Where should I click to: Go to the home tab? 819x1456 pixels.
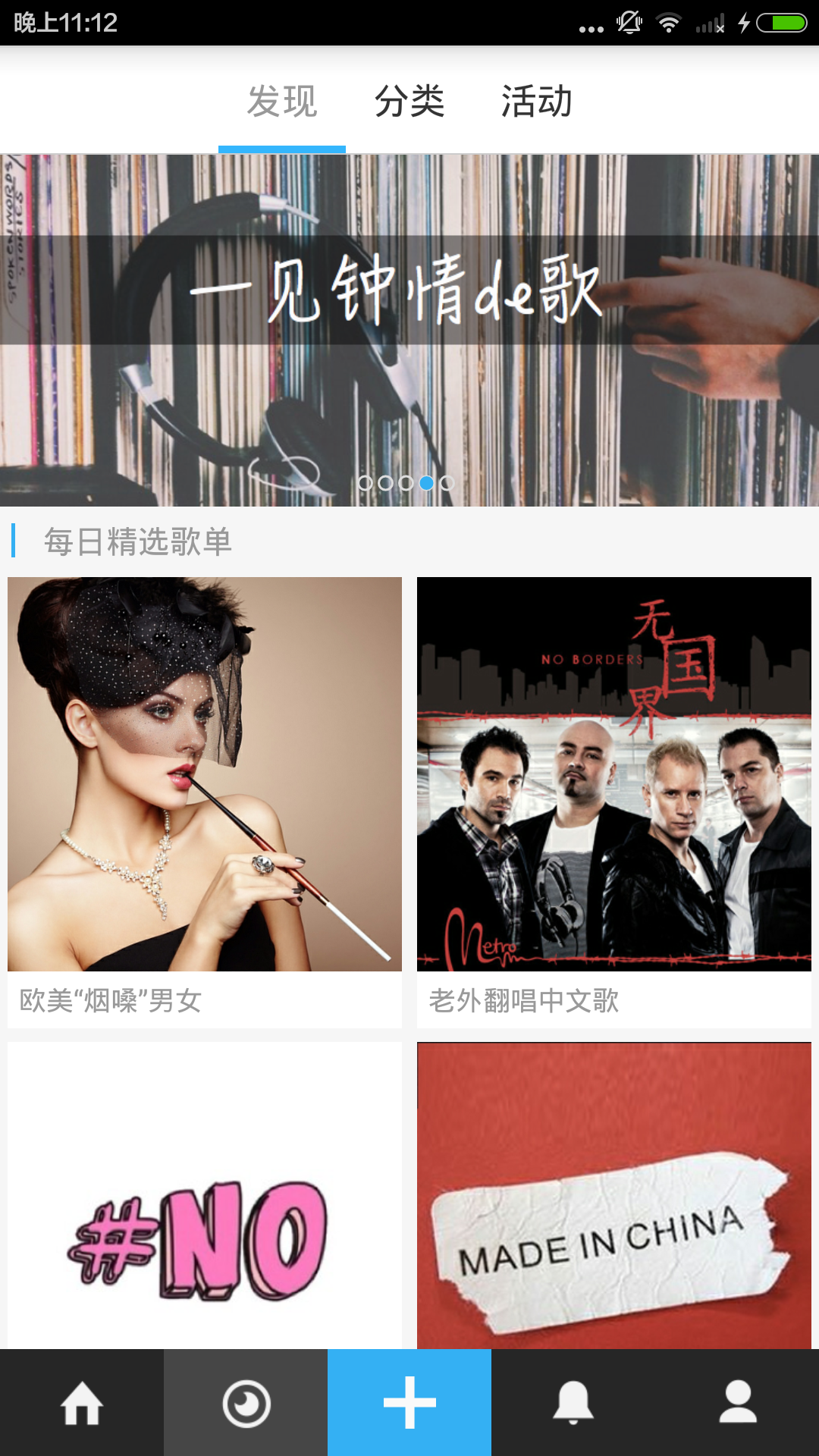click(x=82, y=1403)
